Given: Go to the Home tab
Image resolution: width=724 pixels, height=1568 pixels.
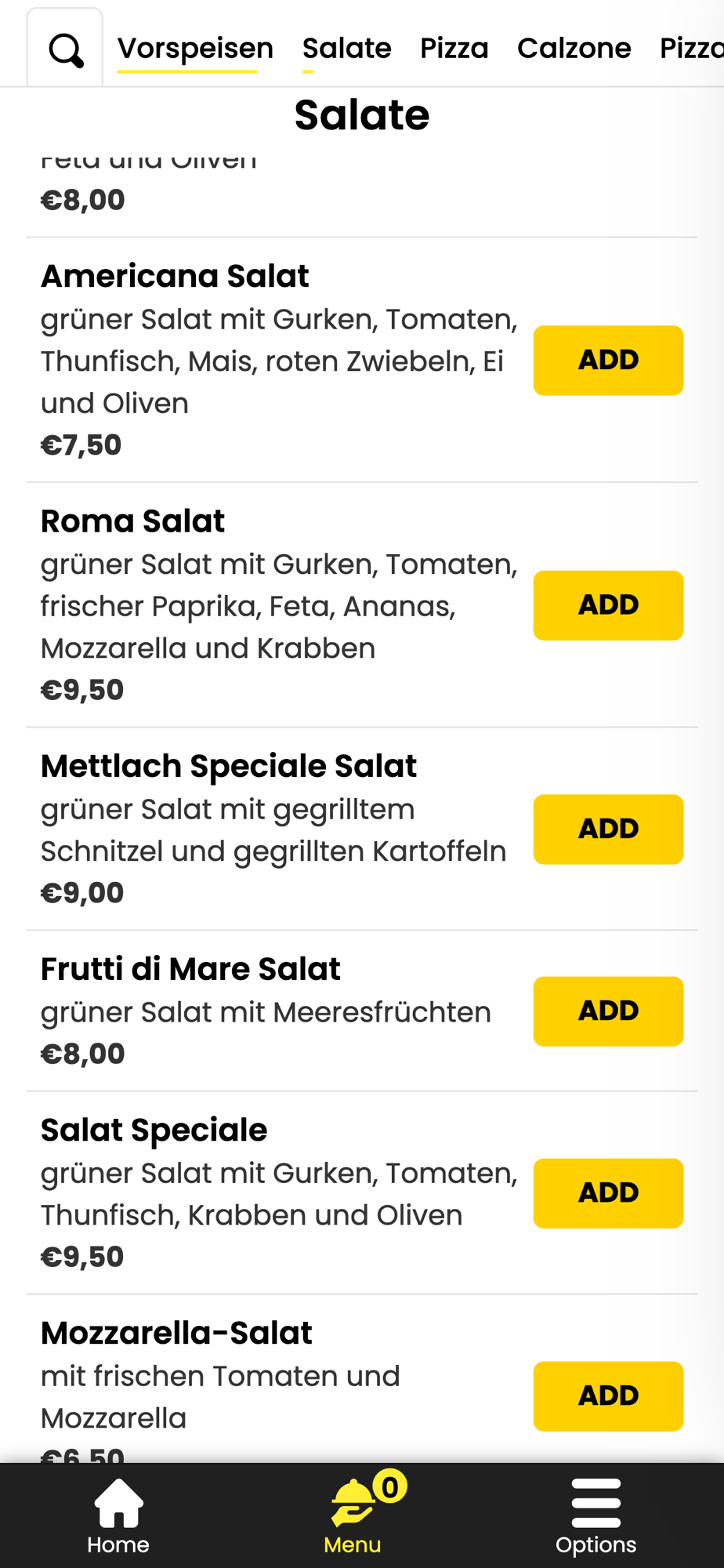Looking at the screenshot, I should [x=118, y=1516].
